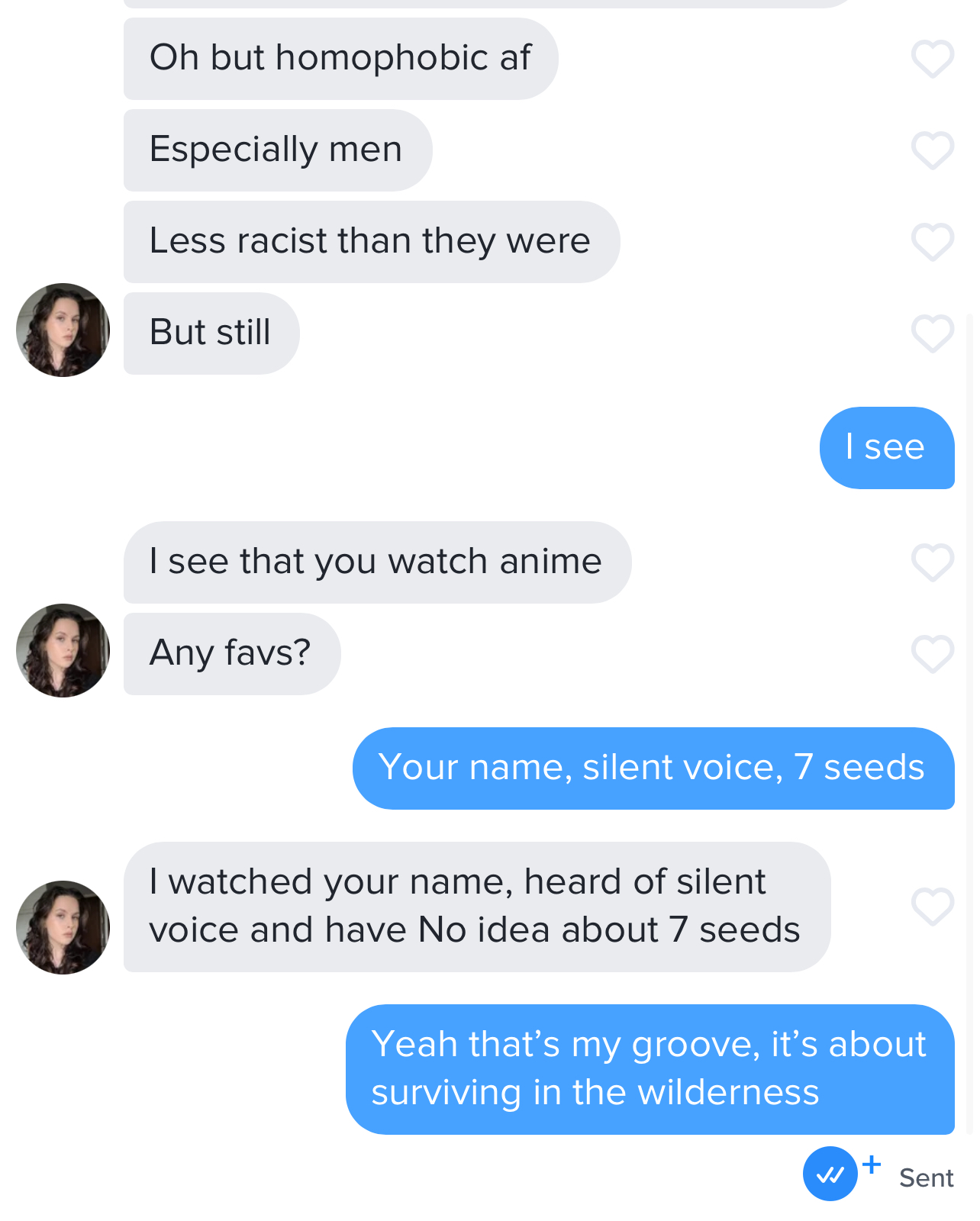Open profile photo beside 'Any favs?'
This screenshot has width=980, height=1221.
pos(63,650)
